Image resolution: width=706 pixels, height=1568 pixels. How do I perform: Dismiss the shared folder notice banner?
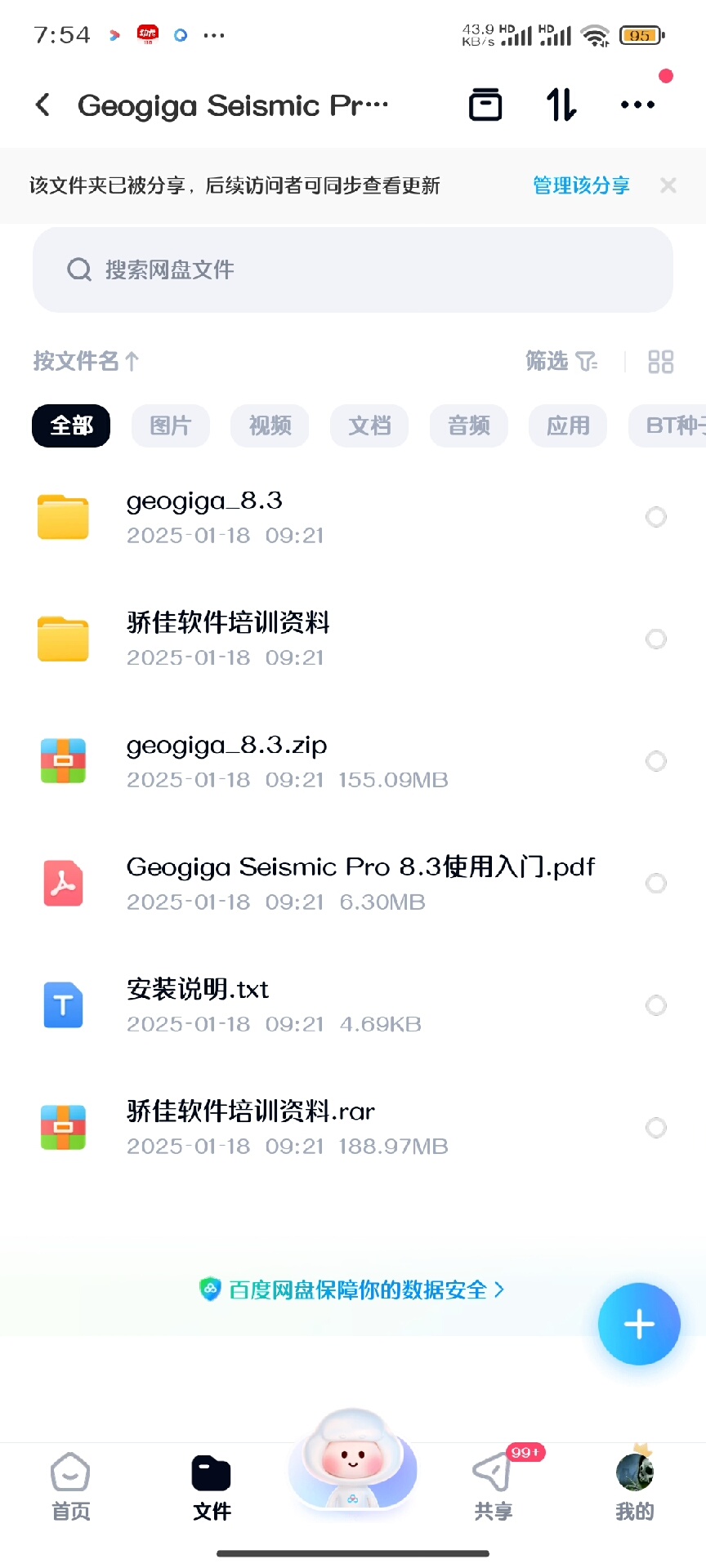click(x=668, y=186)
